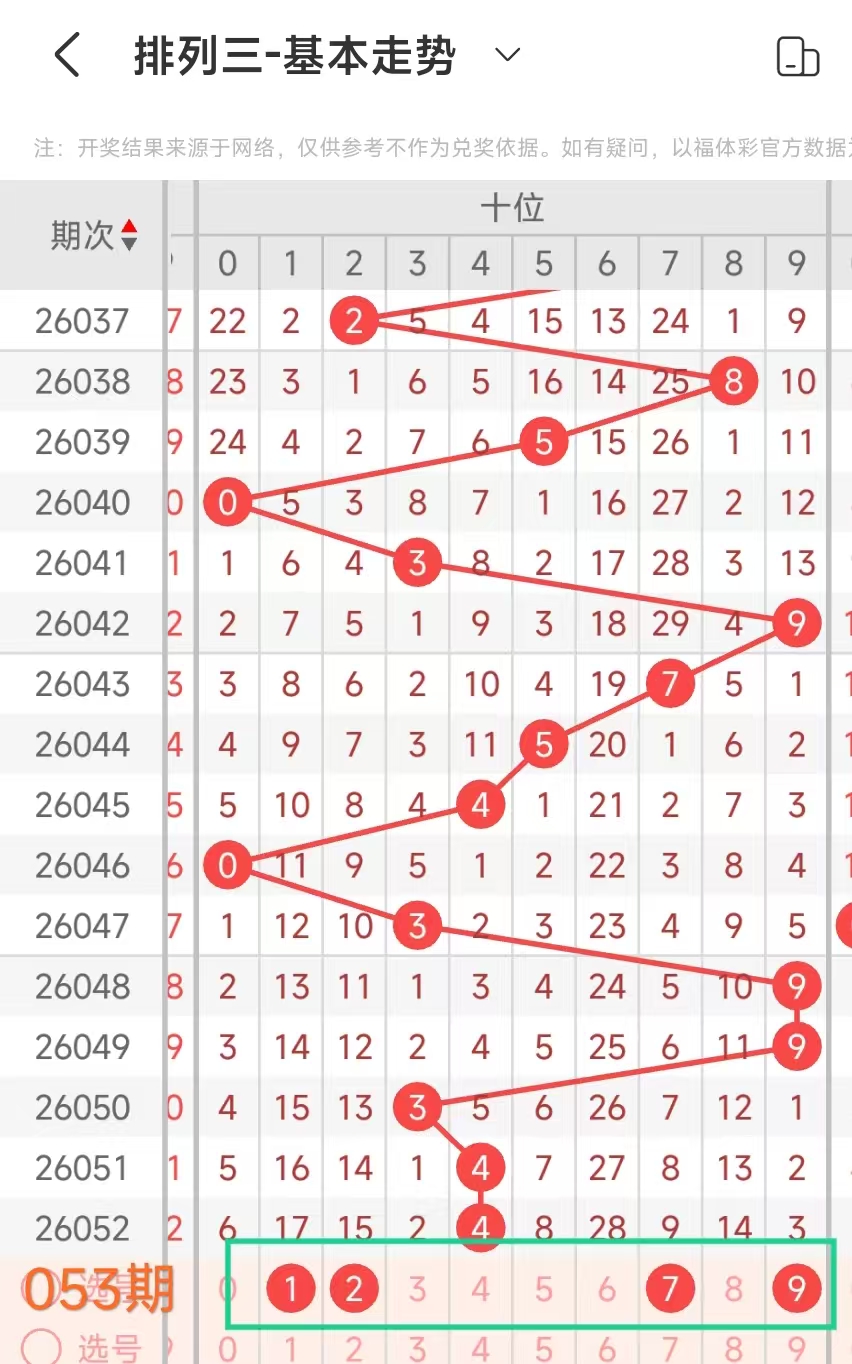Click the 053期 label
Image resolution: width=852 pixels, height=1364 pixels.
100,1290
